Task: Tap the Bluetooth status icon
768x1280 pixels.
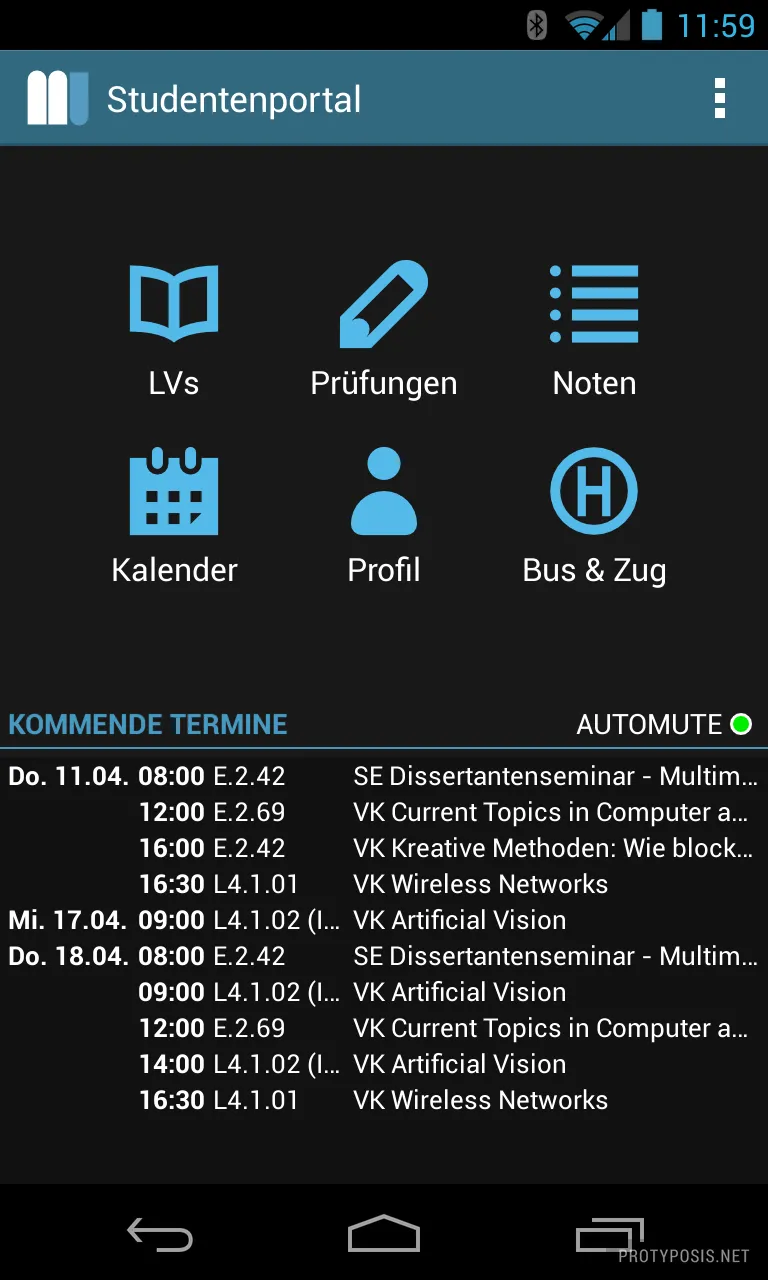Action: click(536, 25)
